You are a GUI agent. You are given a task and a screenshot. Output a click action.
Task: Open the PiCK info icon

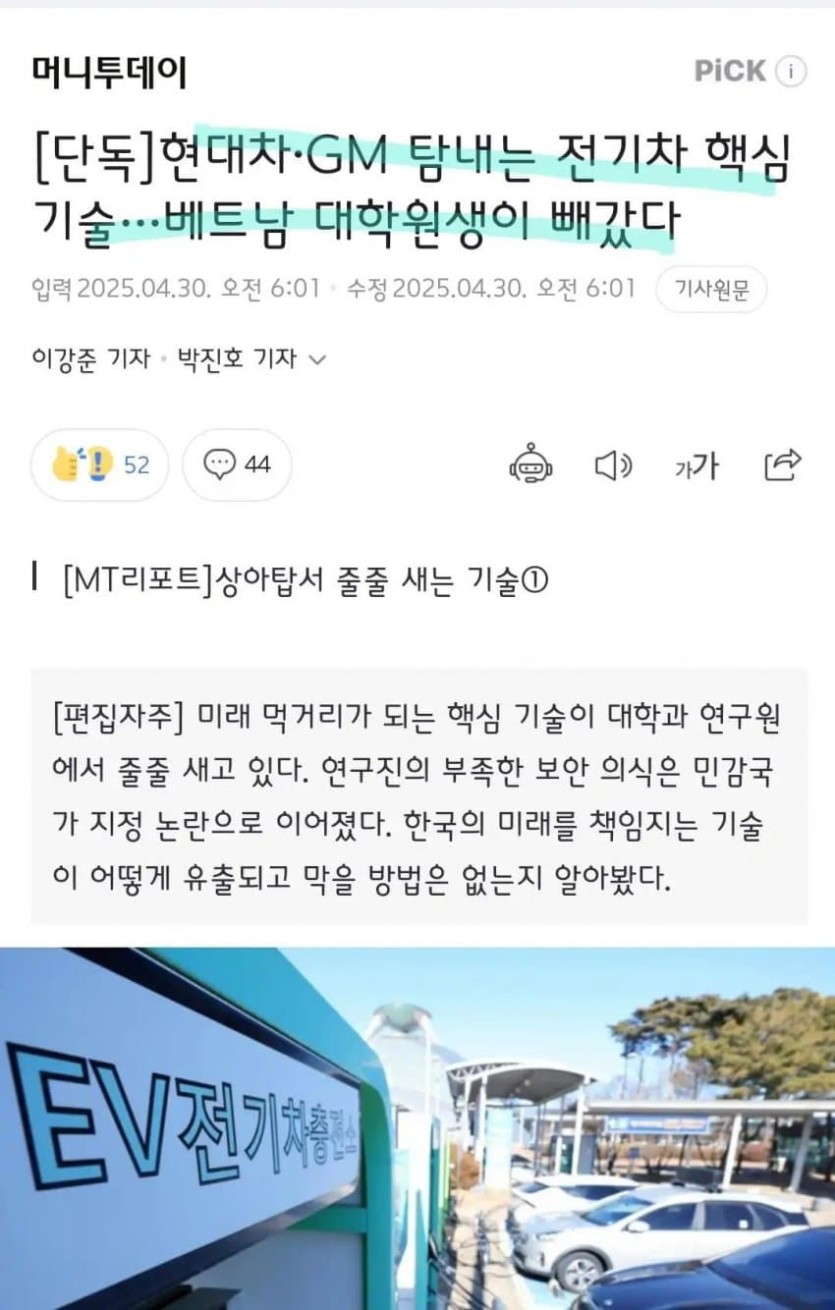point(791,72)
